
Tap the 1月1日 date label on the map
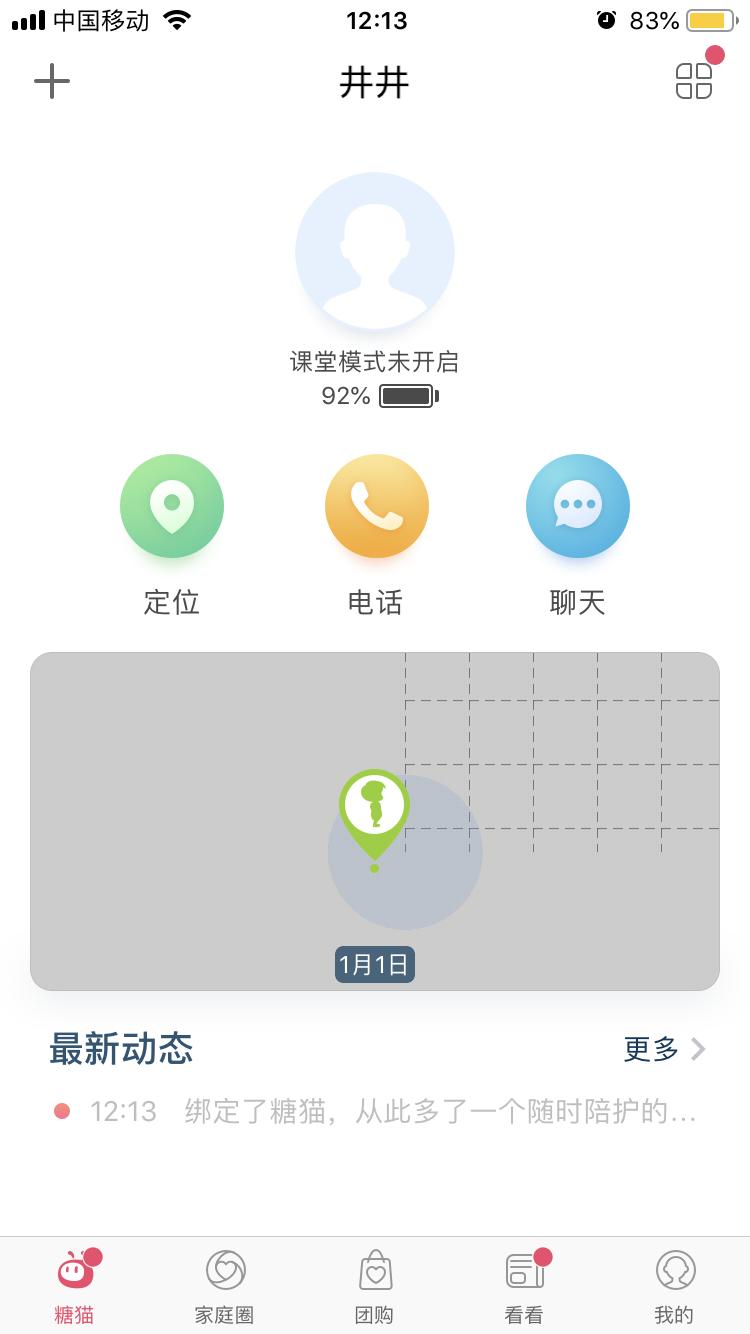(x=373, y=964)
